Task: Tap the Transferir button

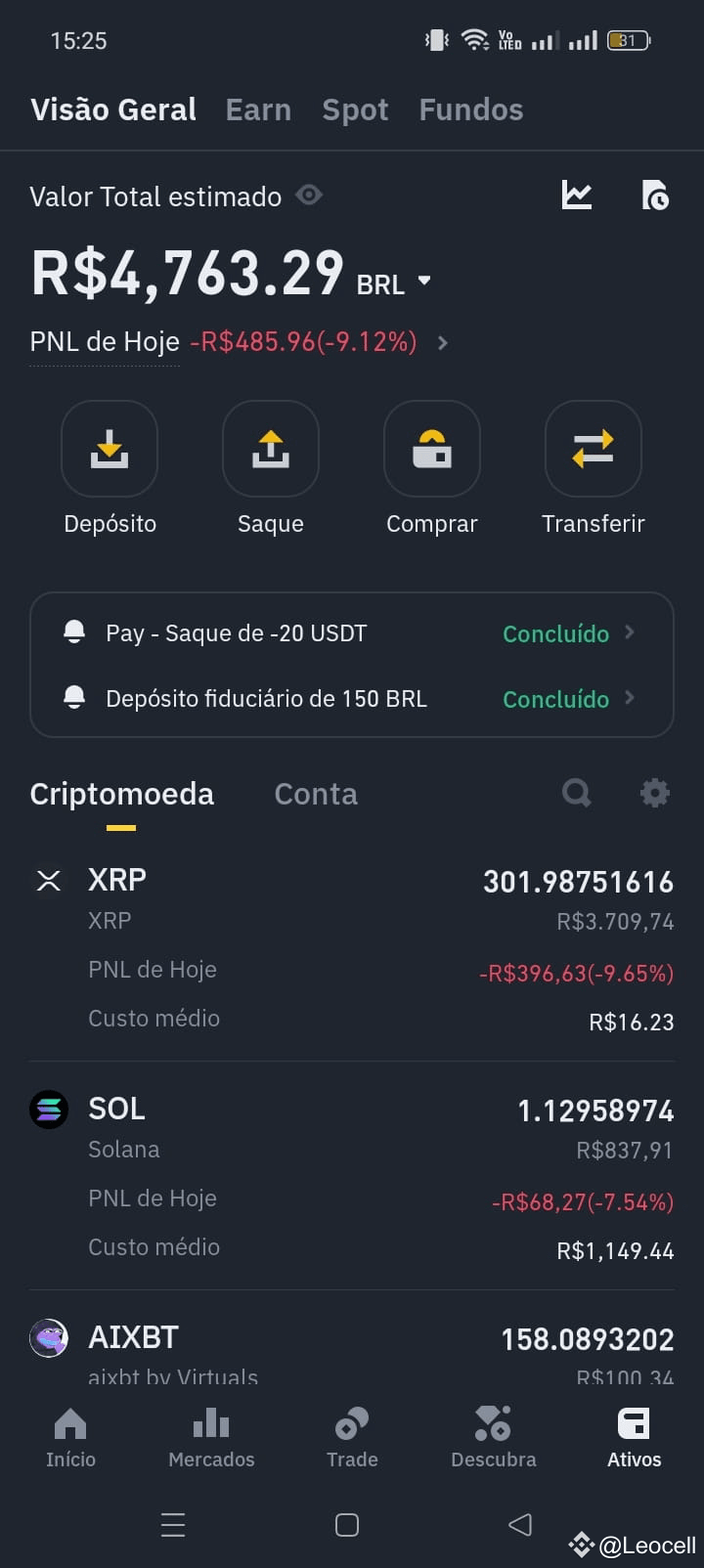Action: (594, 469)
